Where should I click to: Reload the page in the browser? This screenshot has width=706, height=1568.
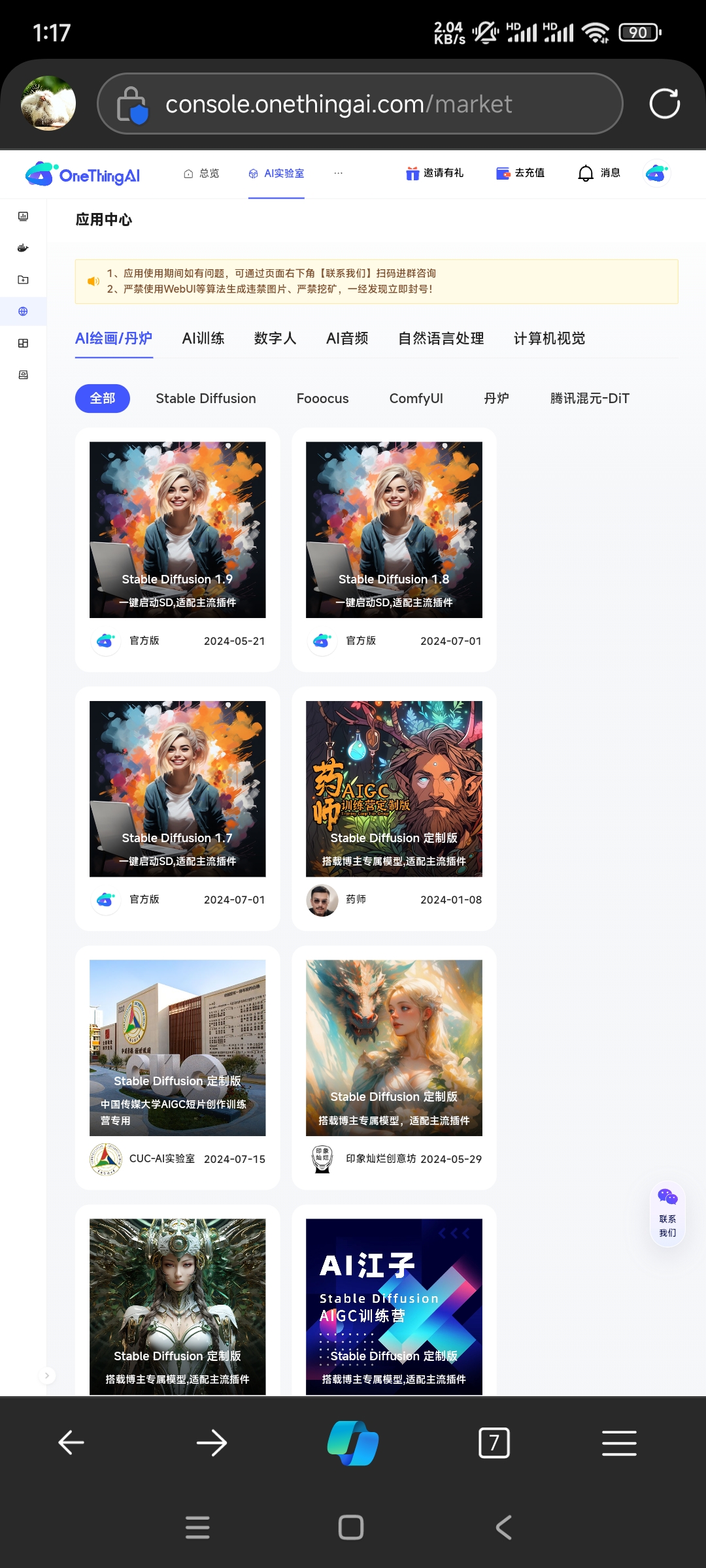coord(664,104)
